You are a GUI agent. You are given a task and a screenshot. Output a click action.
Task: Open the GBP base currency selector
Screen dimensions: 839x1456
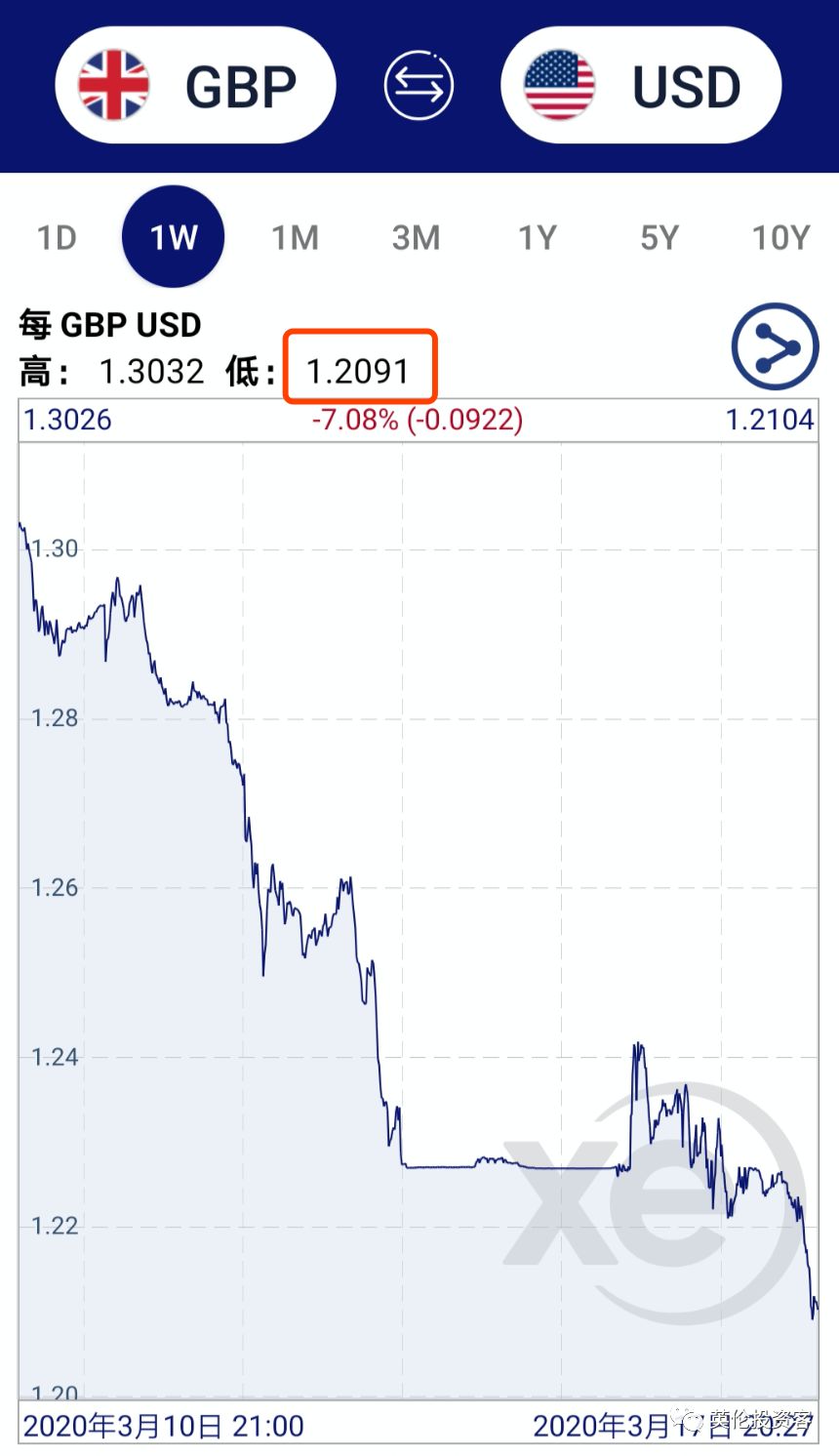(x=195, y=86)
